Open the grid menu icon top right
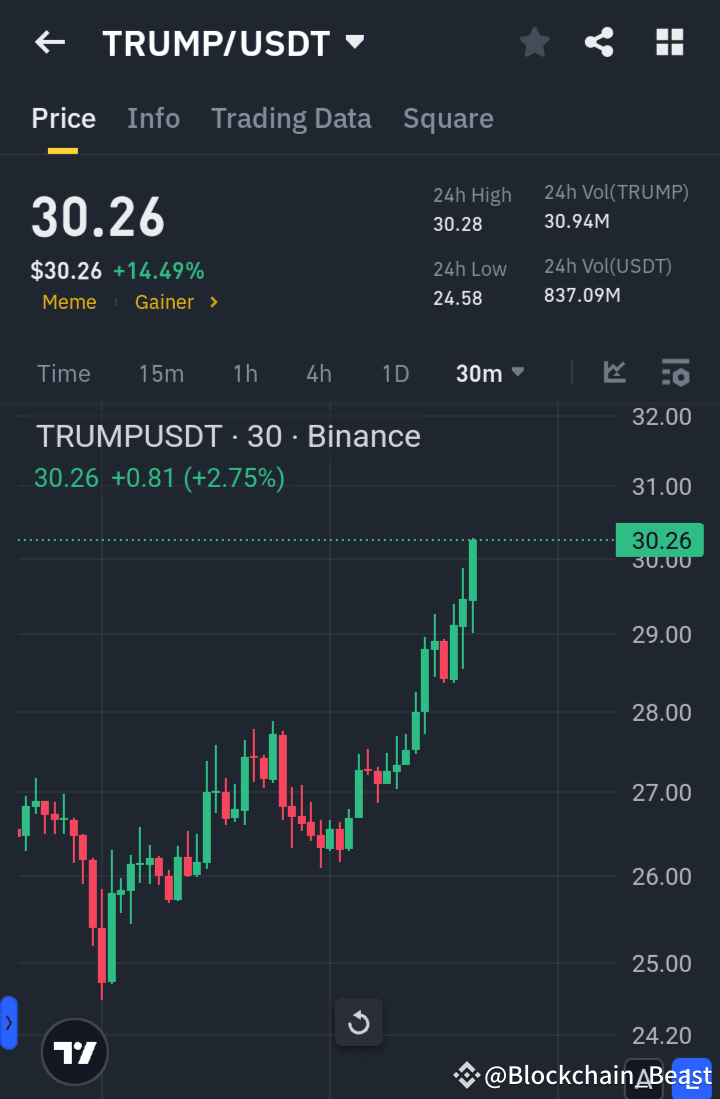 tap(668, 42)
